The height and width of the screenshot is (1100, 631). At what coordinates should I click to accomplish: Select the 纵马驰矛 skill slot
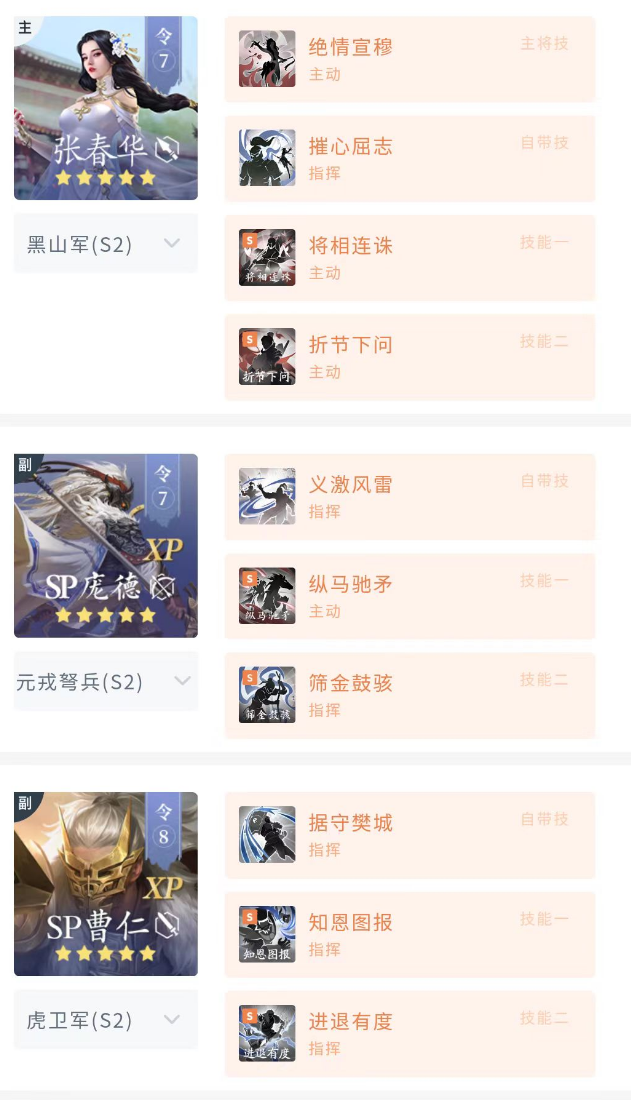409,596
